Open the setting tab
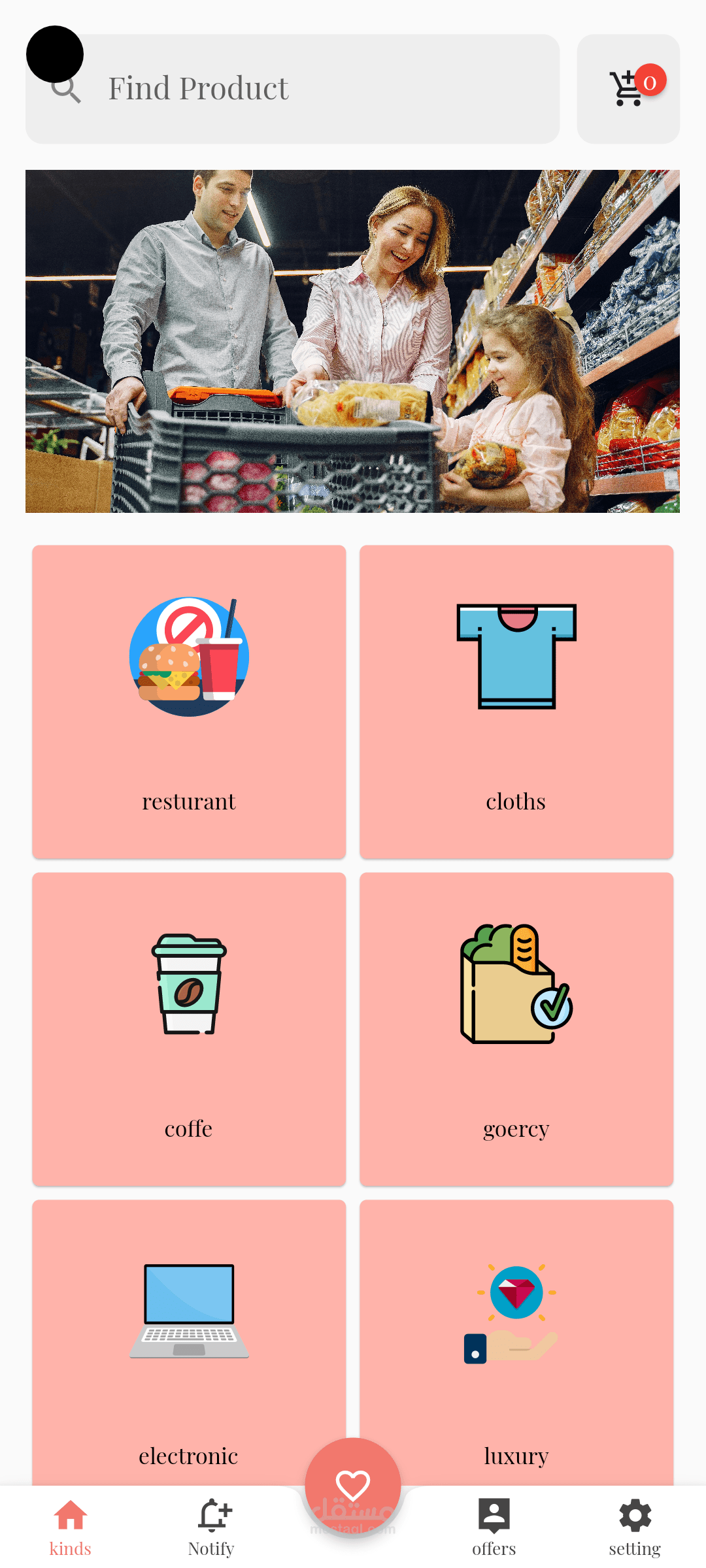This screenshot has width=706, height=1568. 635,1527
